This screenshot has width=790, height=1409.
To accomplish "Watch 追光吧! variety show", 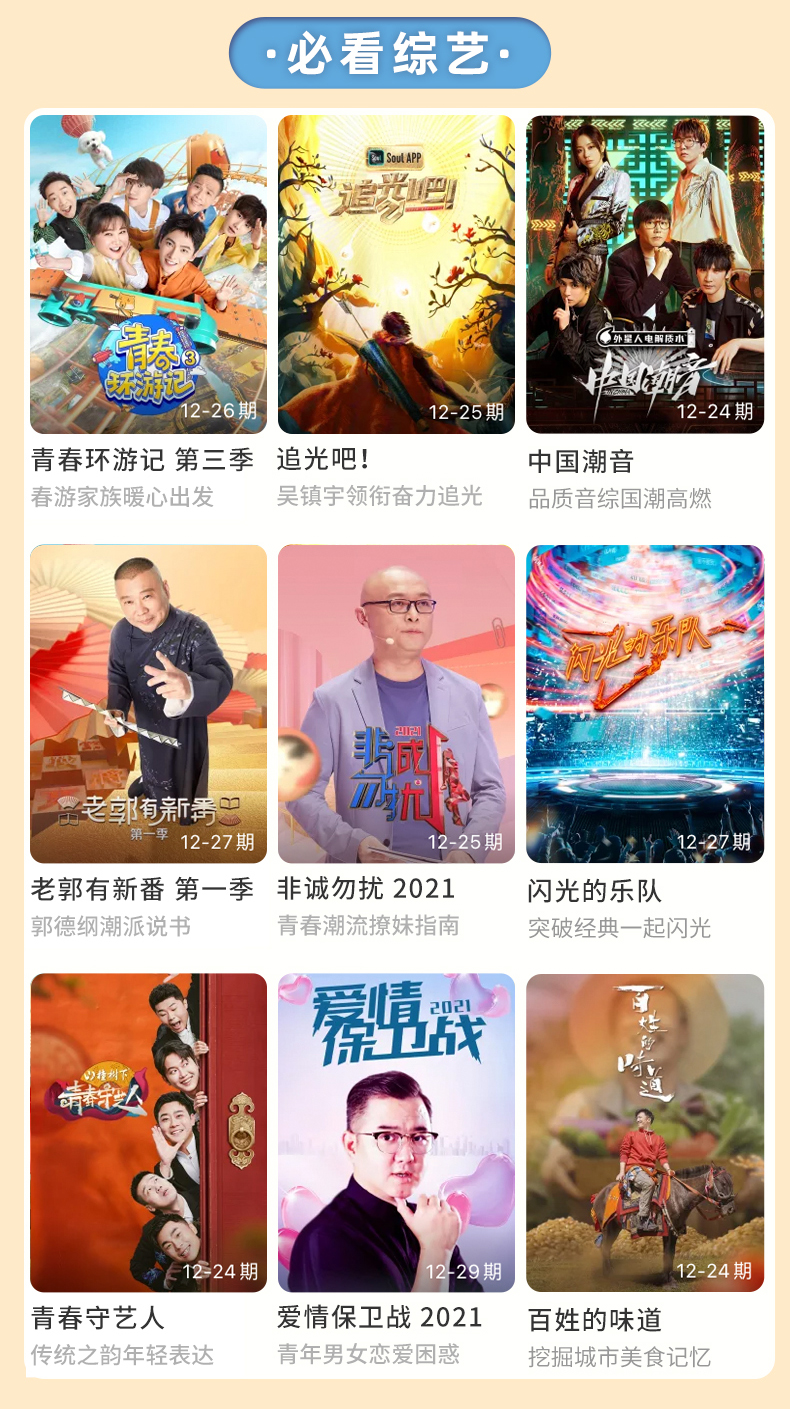I will point(396,275).
